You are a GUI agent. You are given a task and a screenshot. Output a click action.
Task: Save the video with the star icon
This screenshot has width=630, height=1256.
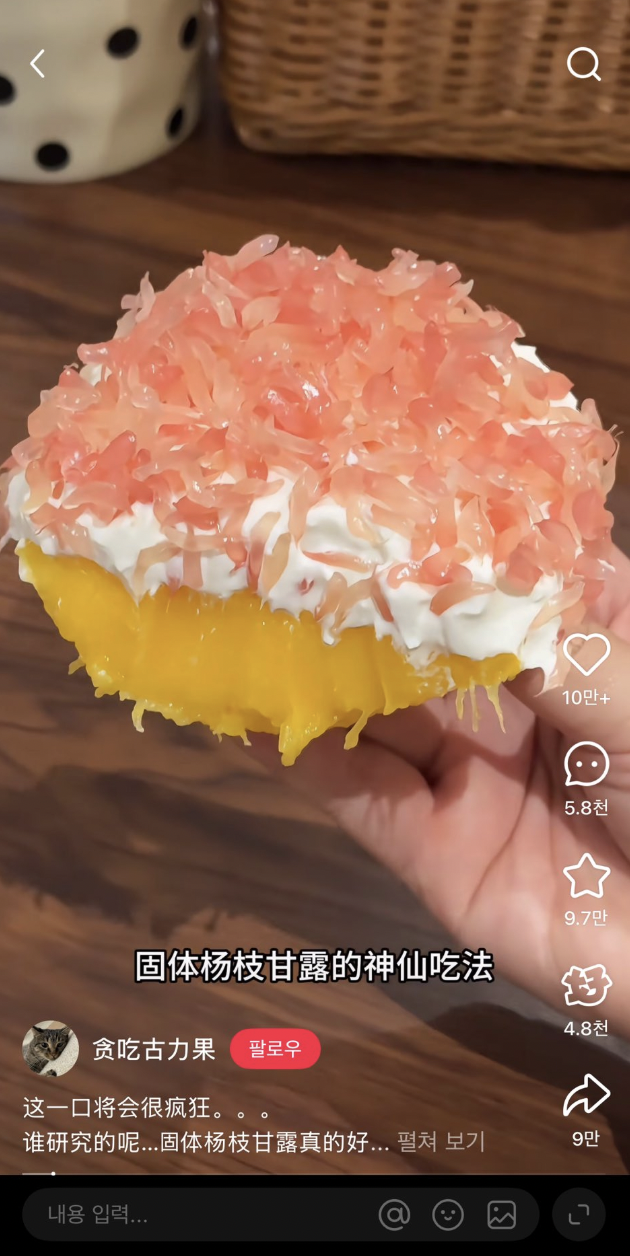pos(586,876)
